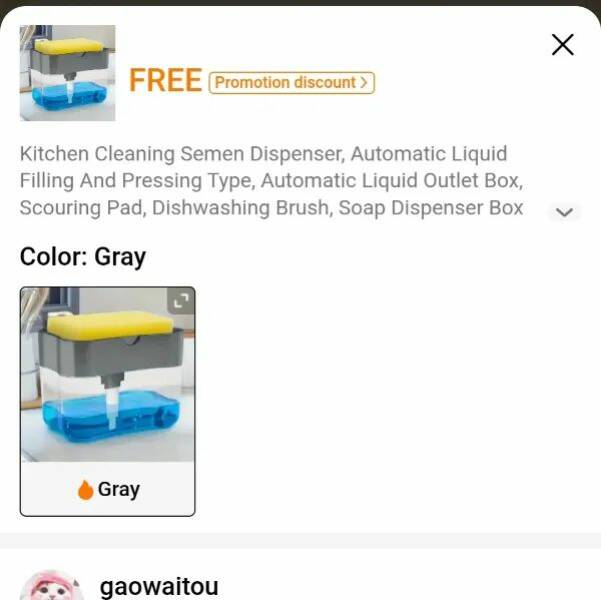Open the product thumbnail next to FREE
Screen dimensions: 601x600
(x=67, y=74)
